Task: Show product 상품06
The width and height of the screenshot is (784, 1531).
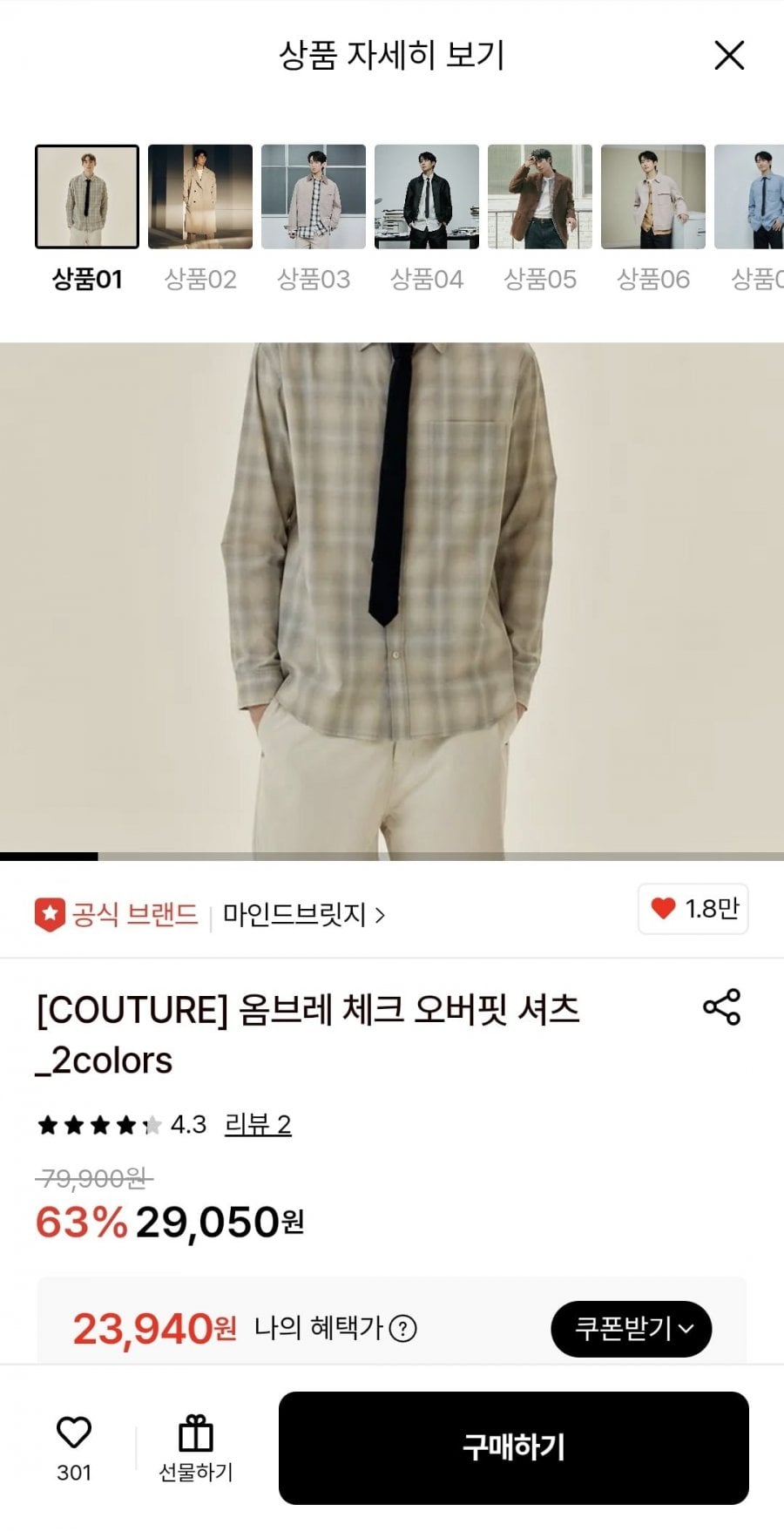Action: 653,197
